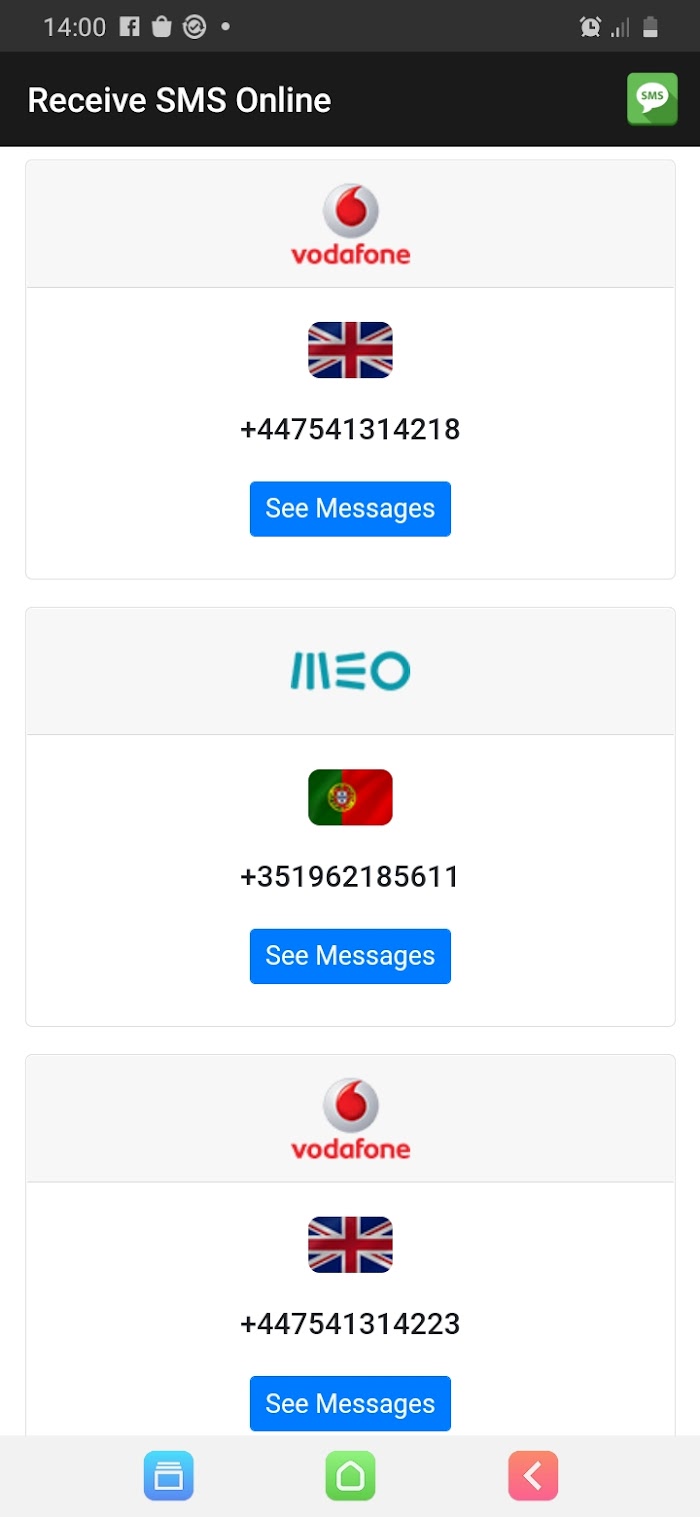Screen dimensions: 700x1517
Task: Tap the green SMS icon in header
Action: point(652,99)
